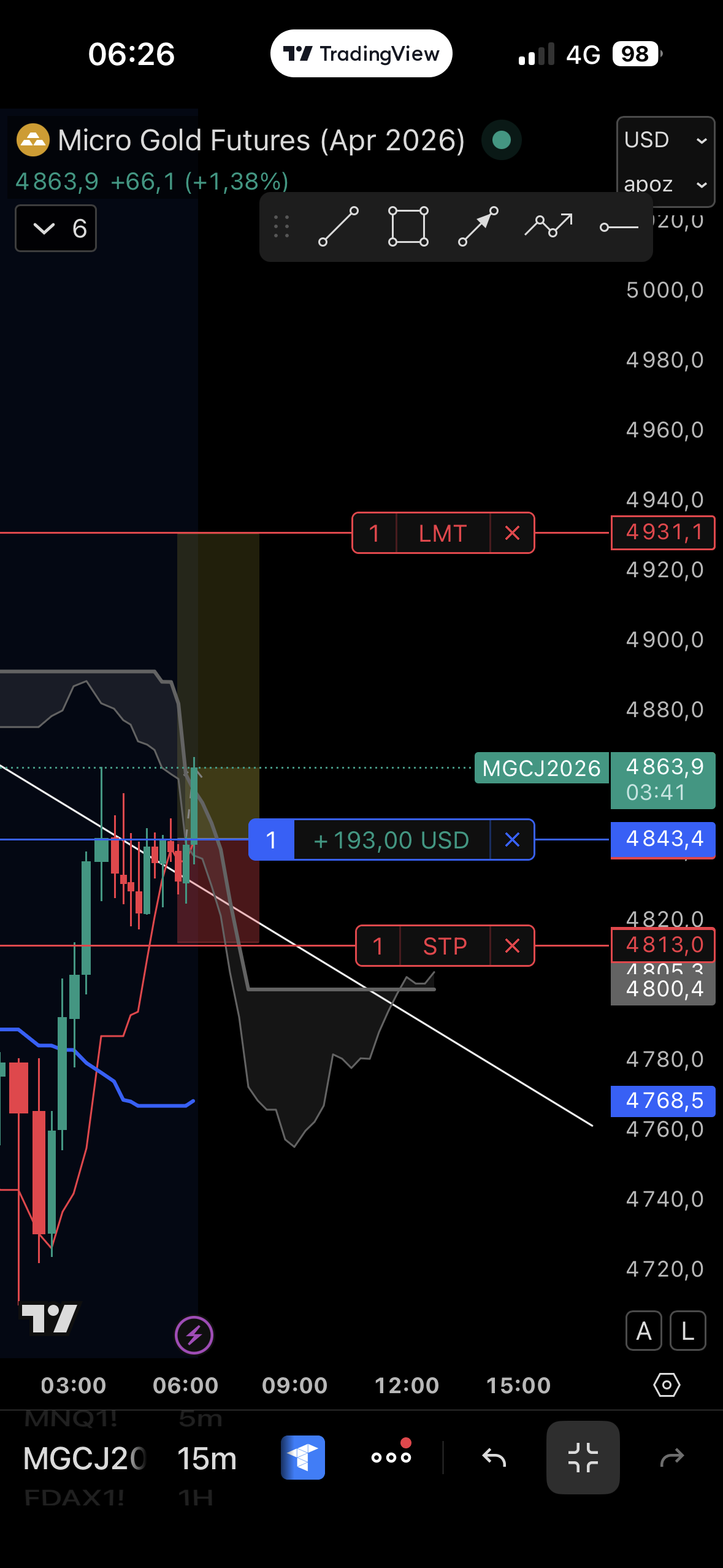Toggle auto scale with the A button
Image resolution: width=723 pixels, height=1568 pixels.
(x=644, y=1331)
